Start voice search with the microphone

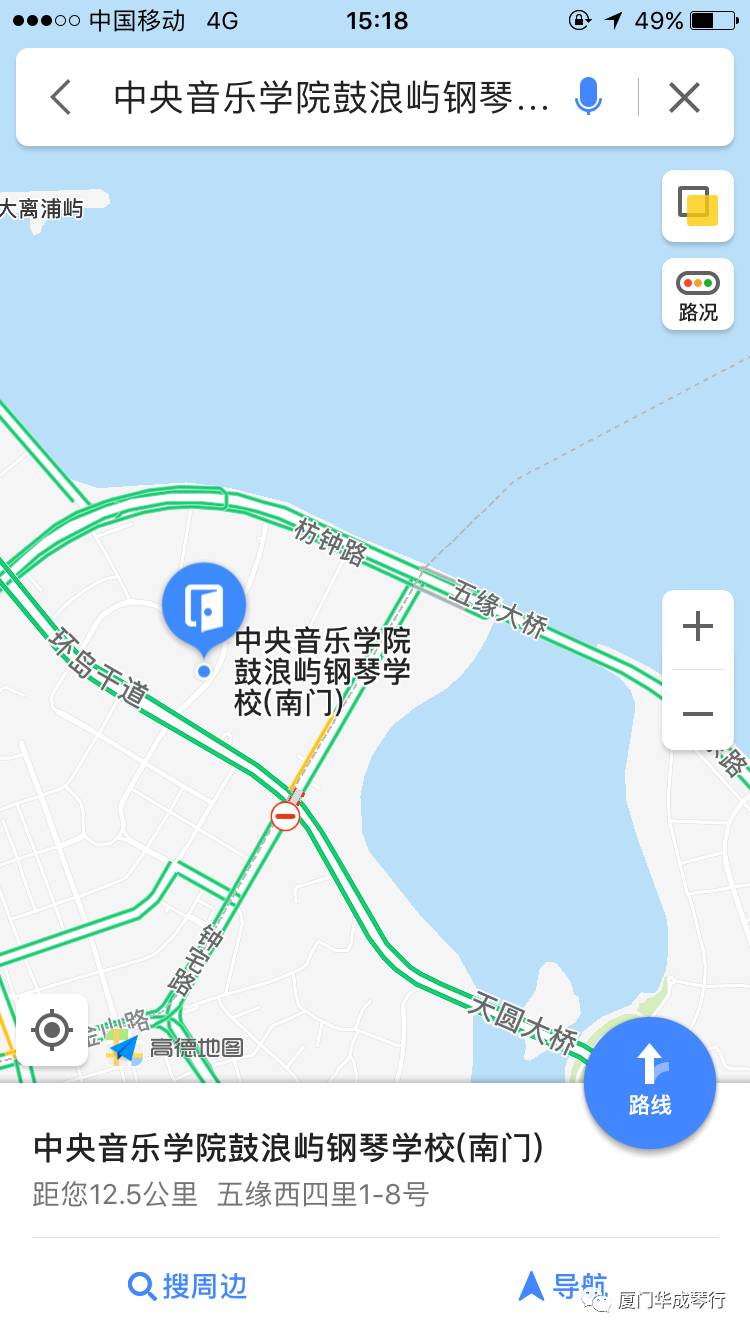pyautogui.click(x=589, y=97)
